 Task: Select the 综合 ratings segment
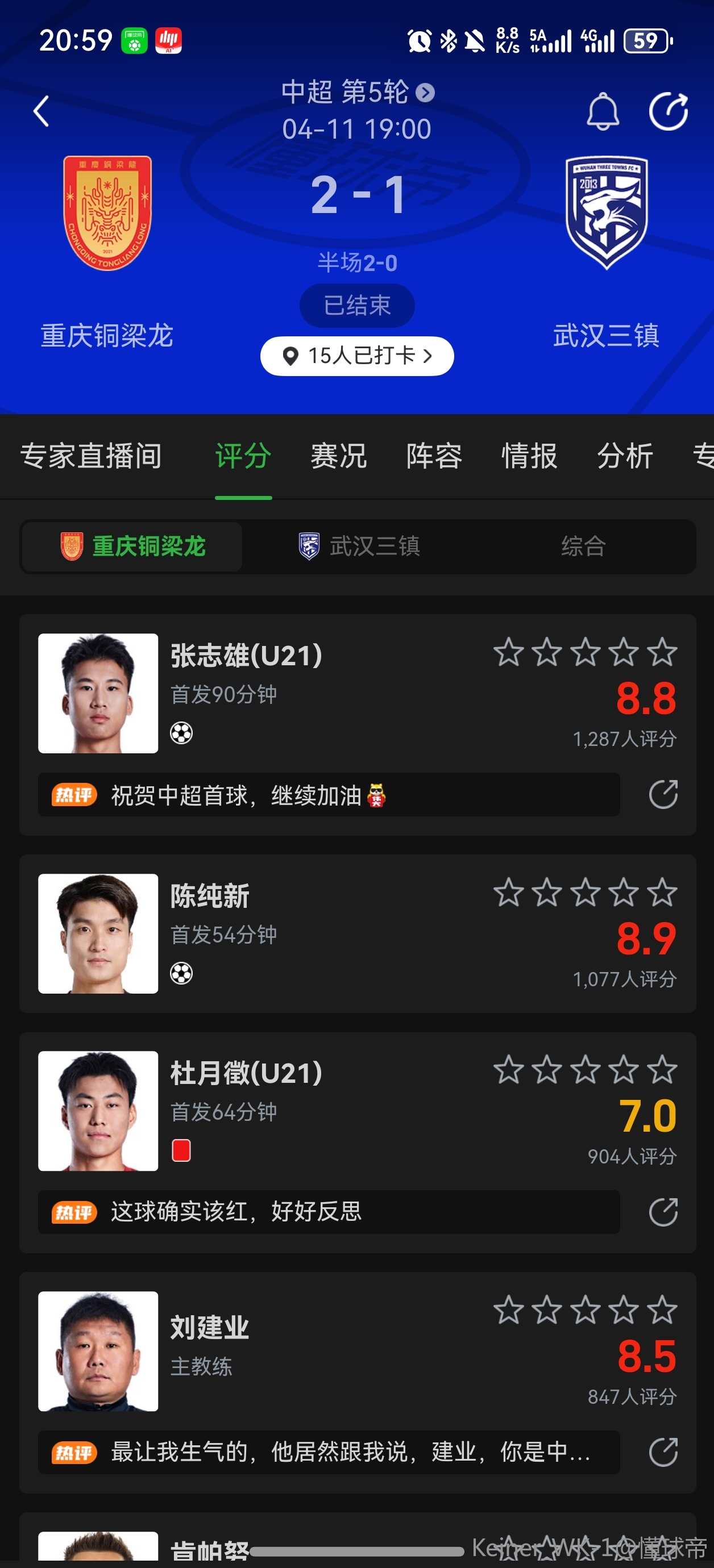[x=583, y=546]
